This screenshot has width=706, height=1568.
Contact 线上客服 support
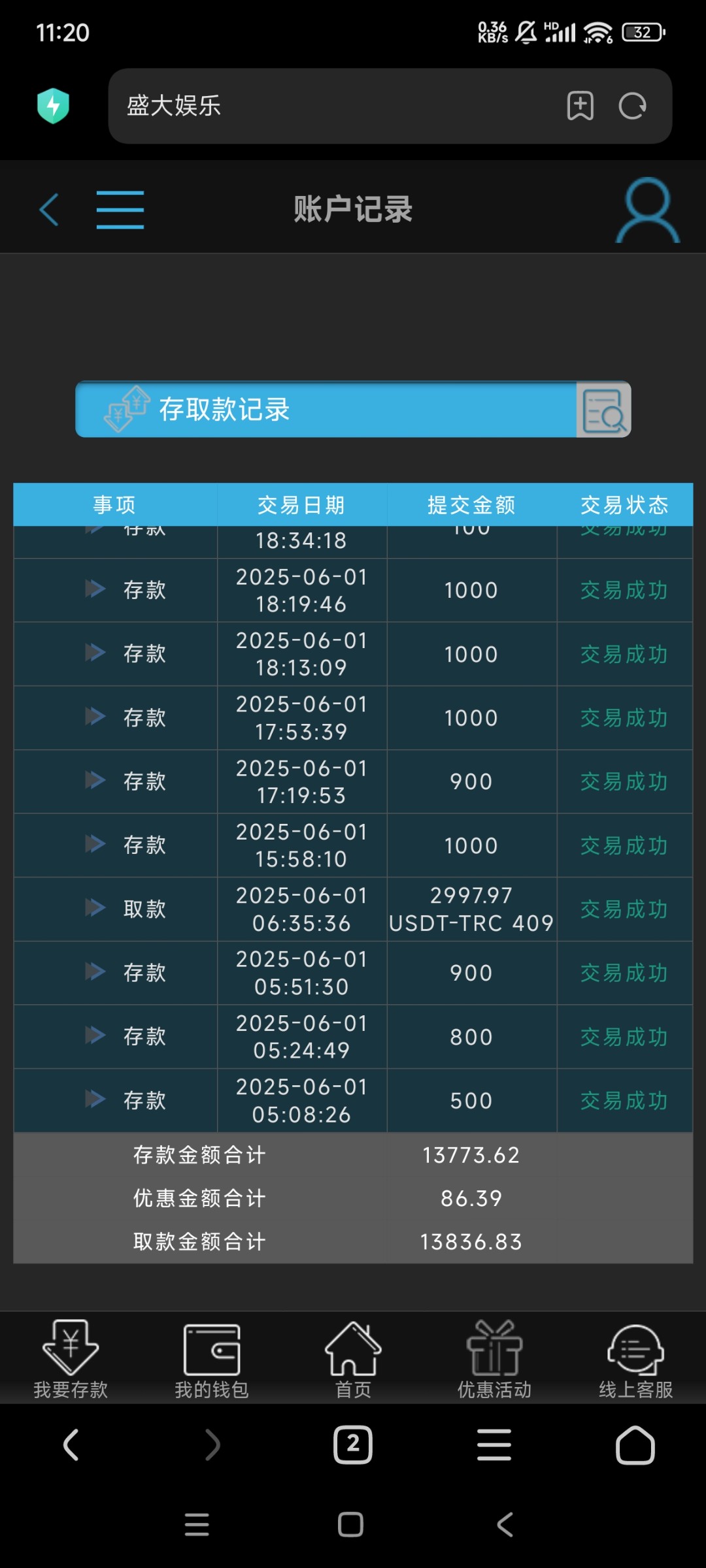point(635,1358)
